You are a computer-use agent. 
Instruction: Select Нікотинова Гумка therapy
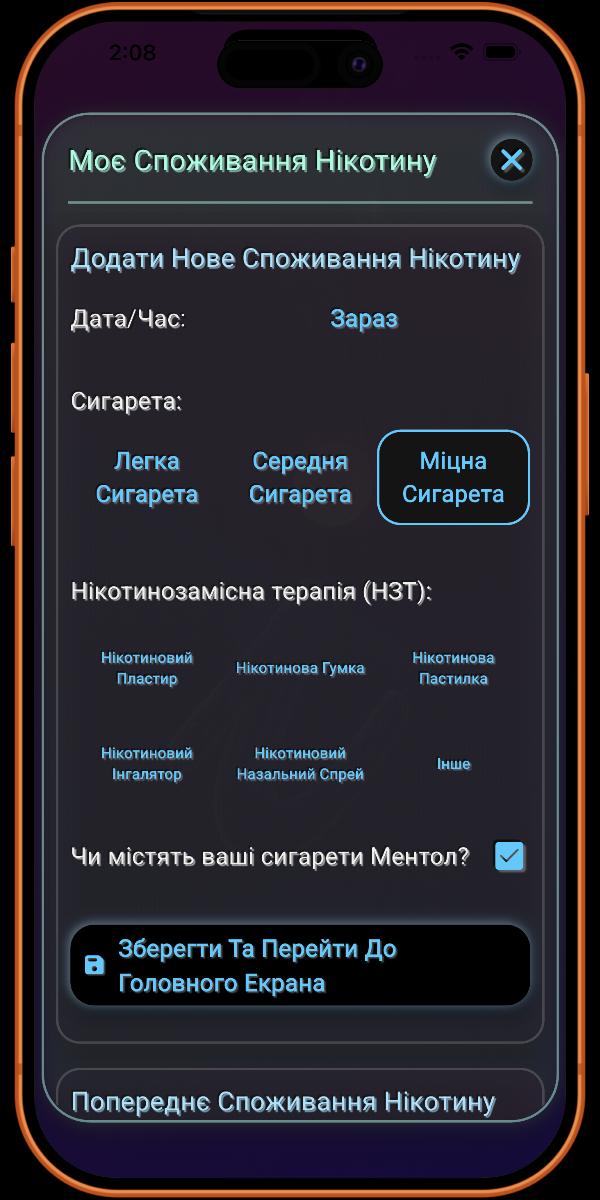[x=300, y=668]
